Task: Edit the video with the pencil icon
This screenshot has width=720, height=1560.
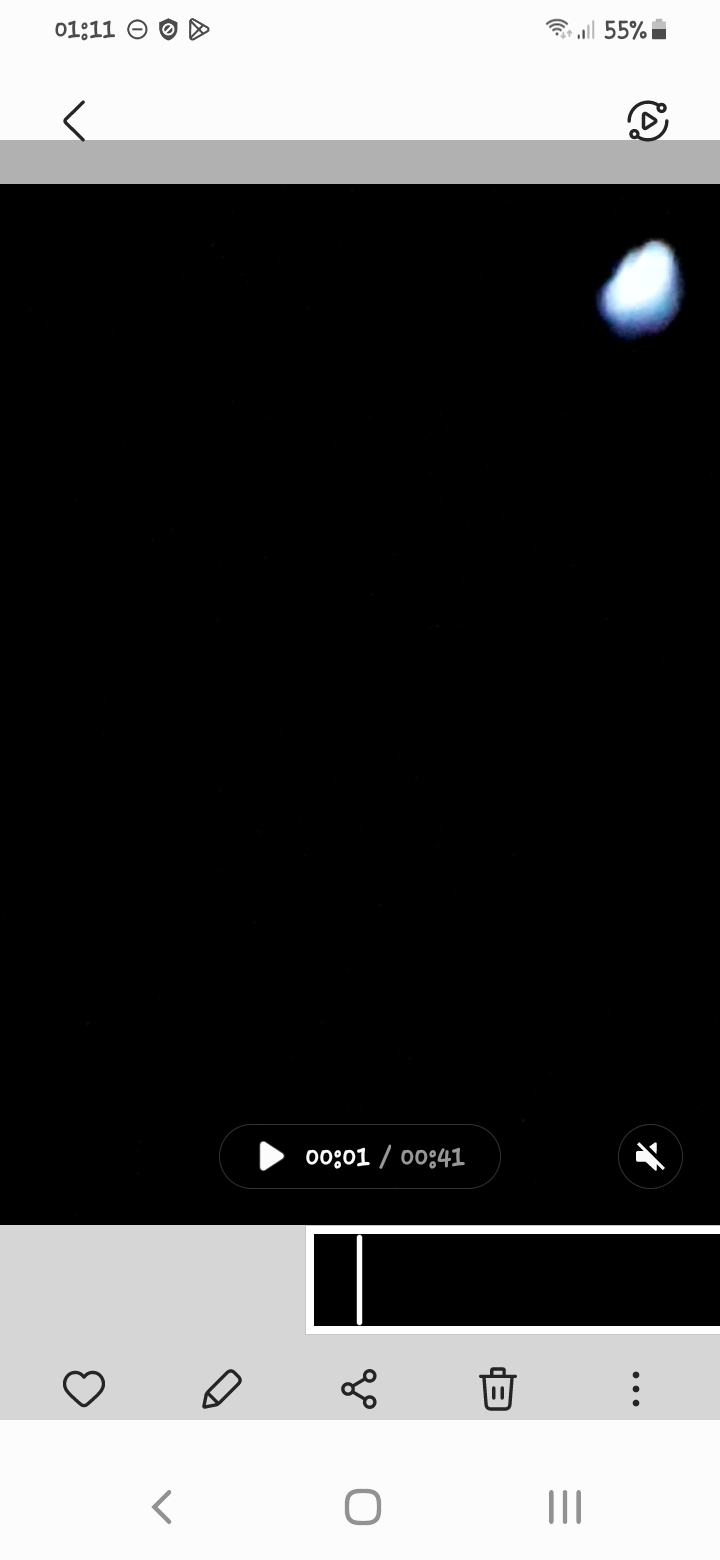Action: 222,1388
